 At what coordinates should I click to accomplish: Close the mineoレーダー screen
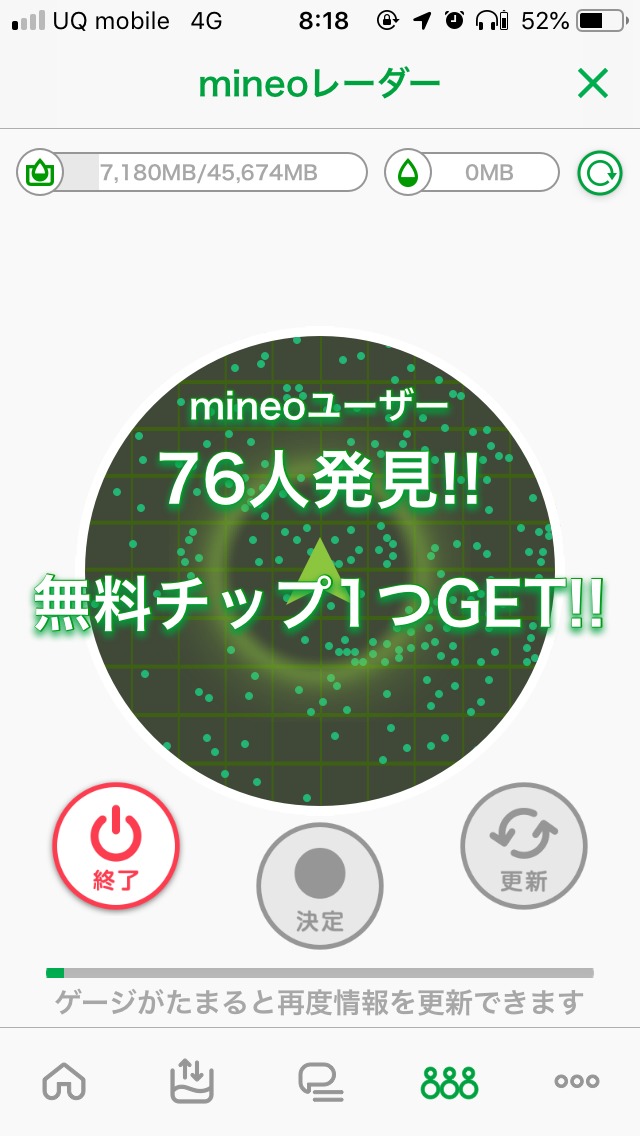[593, 85]
